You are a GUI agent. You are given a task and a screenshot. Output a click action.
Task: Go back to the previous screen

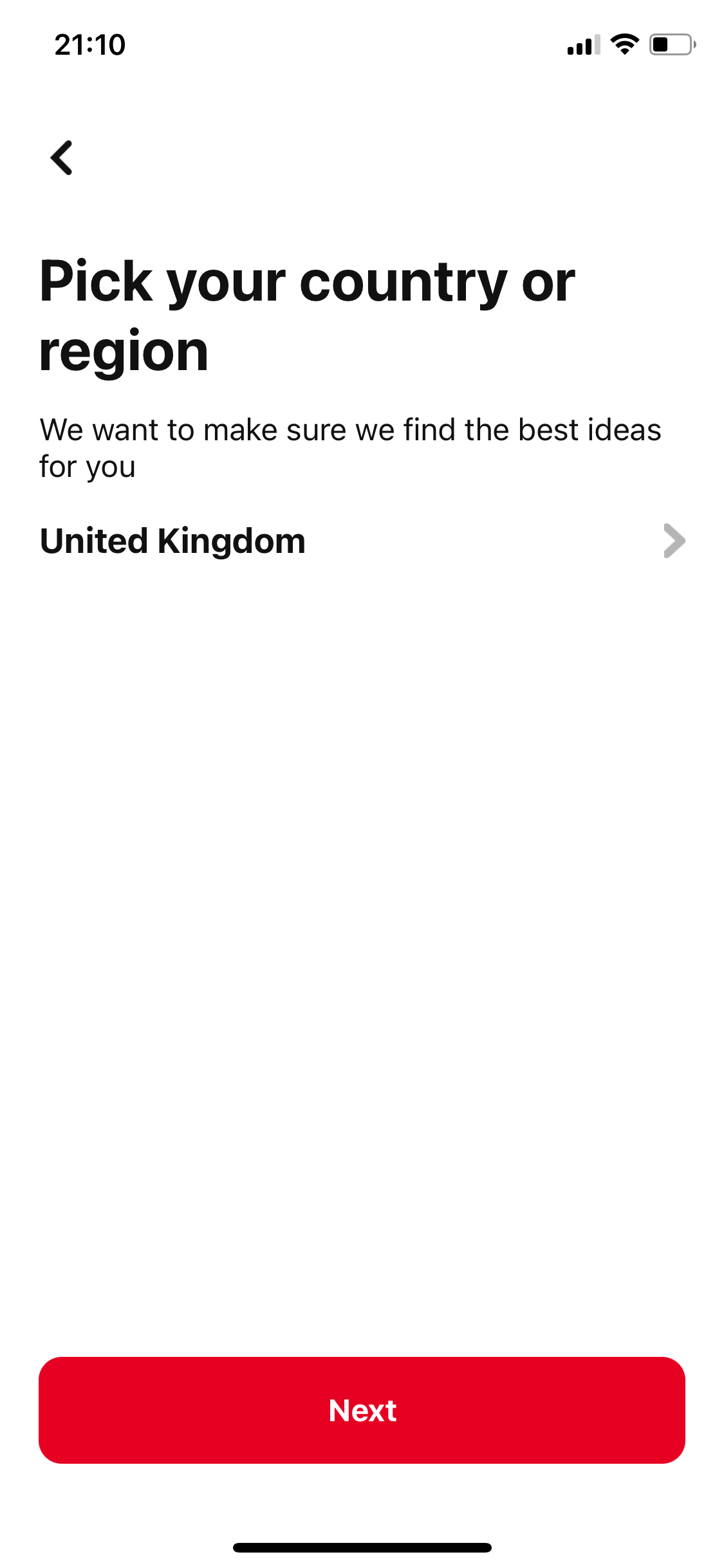pos(62,158)
